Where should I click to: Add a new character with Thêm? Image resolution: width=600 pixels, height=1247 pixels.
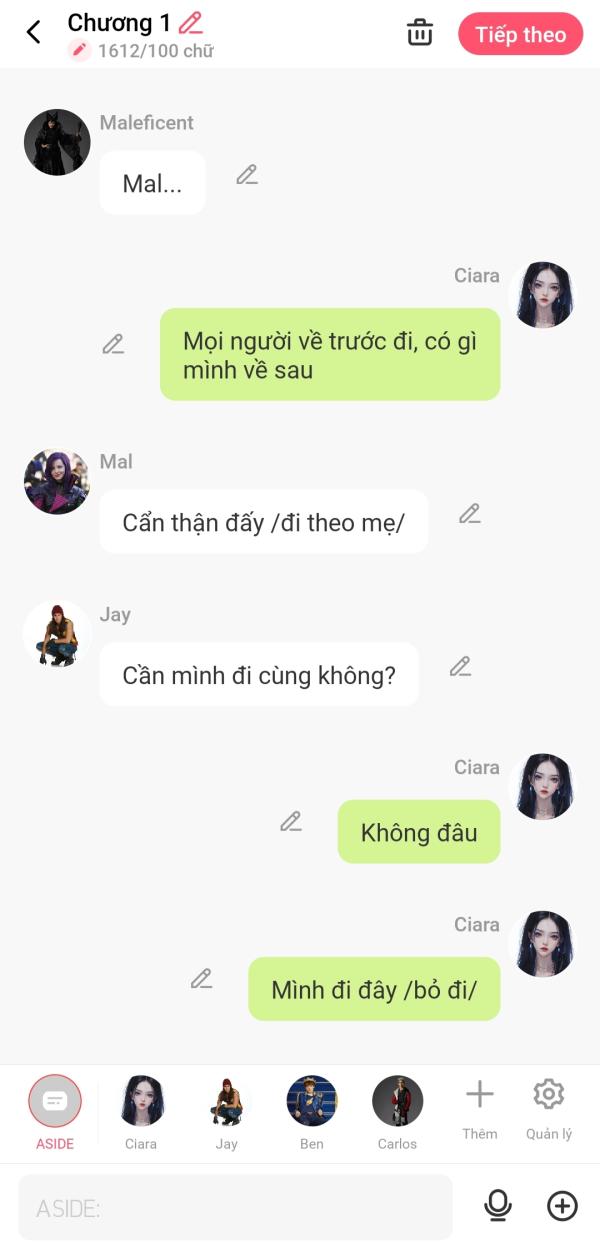[x=480, y=1109]
